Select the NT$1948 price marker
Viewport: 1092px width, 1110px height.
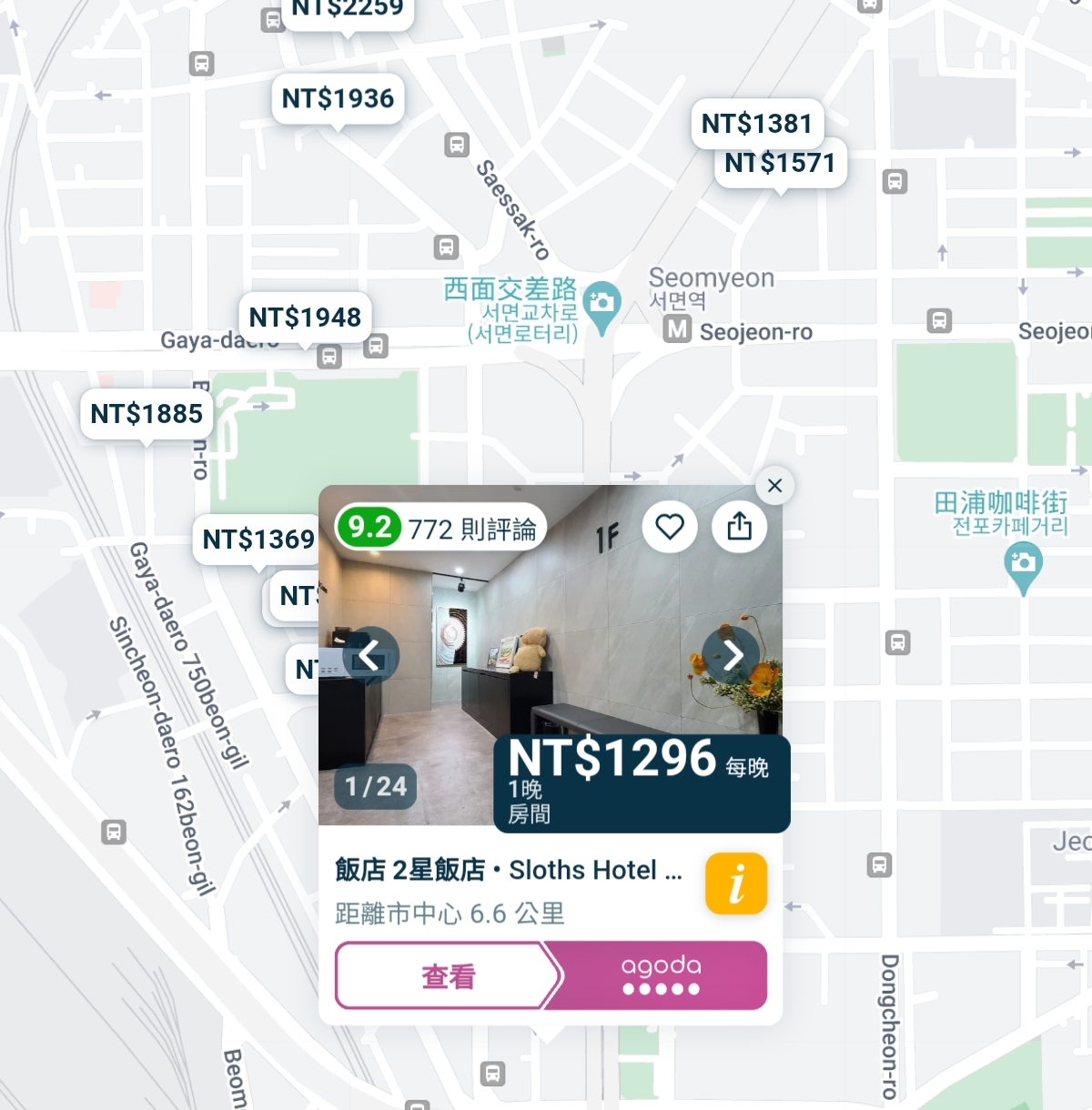305,318
